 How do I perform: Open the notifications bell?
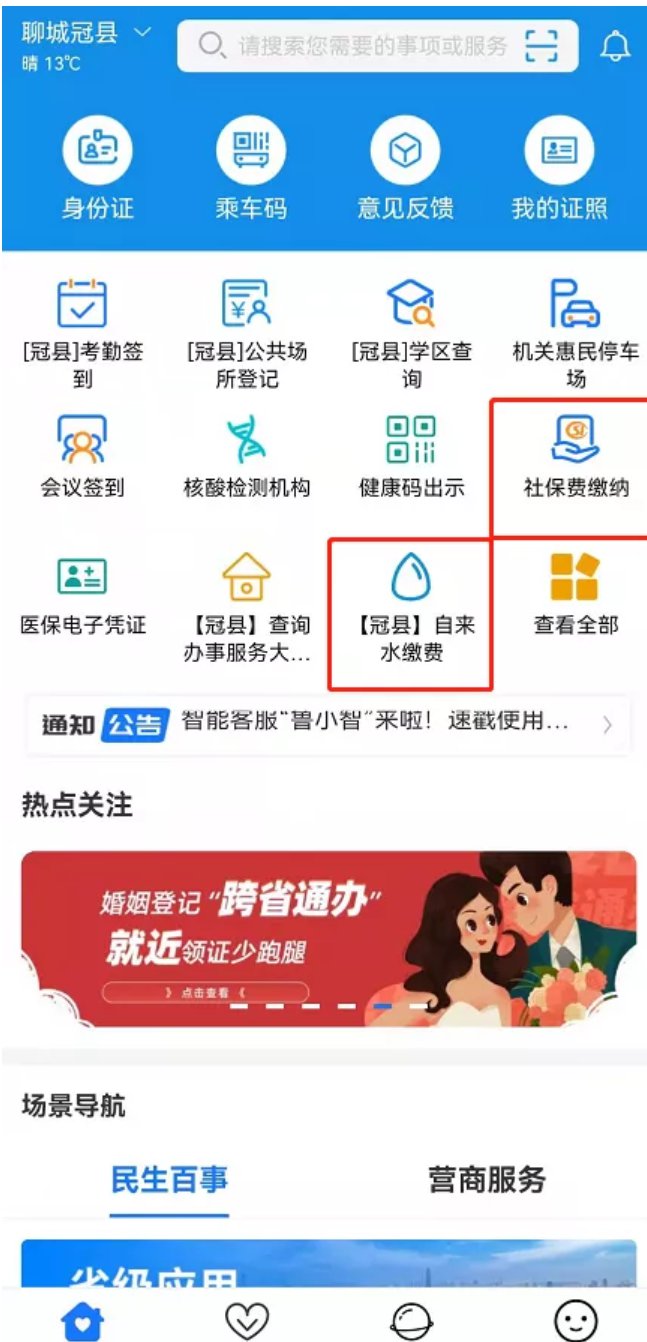[615, 45]
